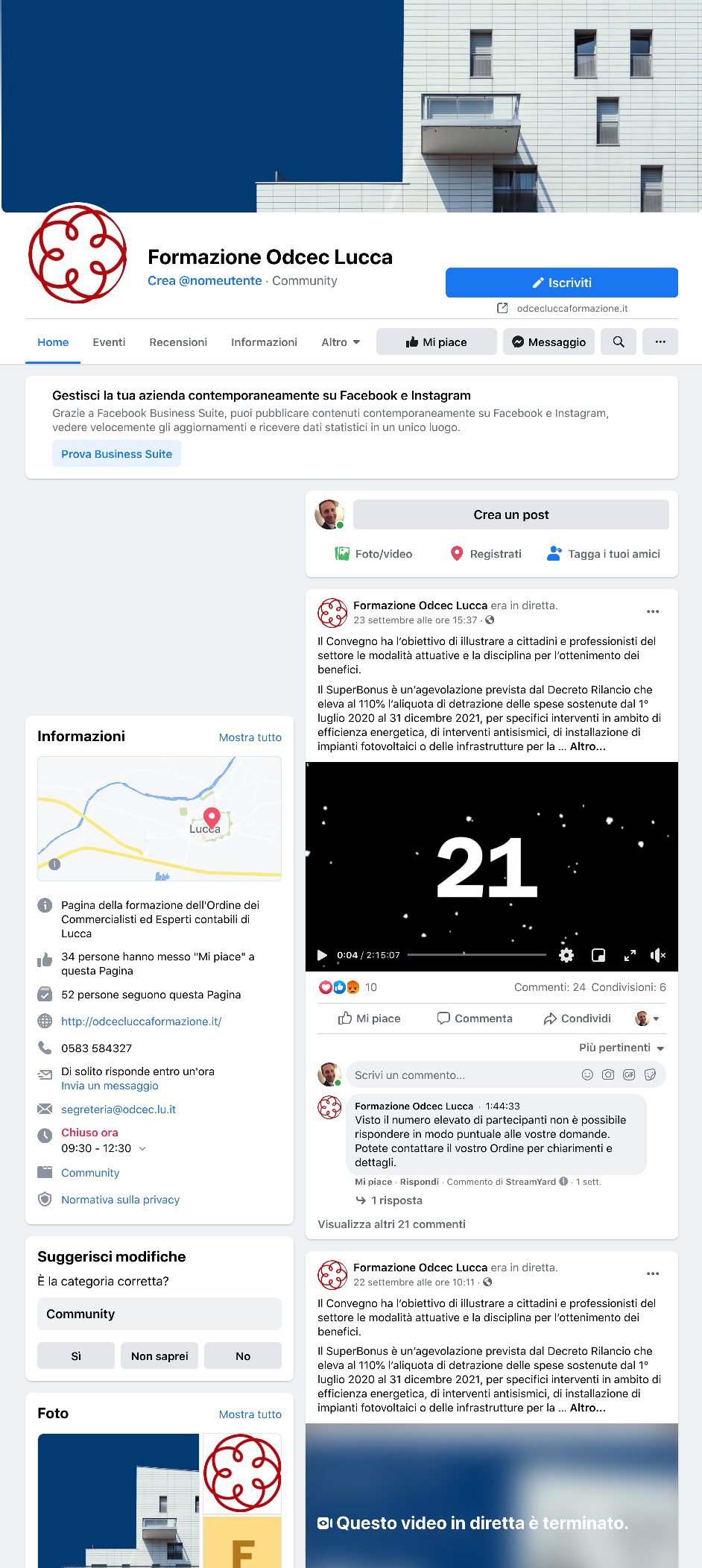Tap Crea un post

(511, 514)
